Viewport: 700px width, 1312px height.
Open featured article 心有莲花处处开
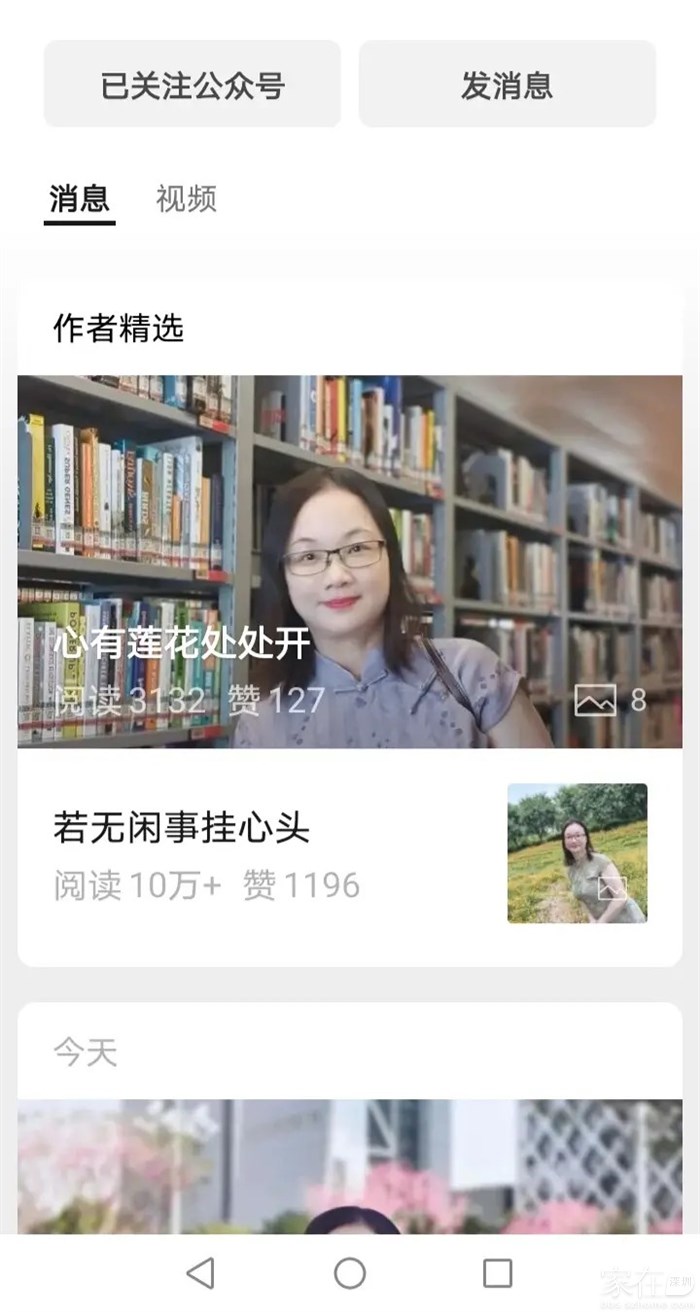350,562
